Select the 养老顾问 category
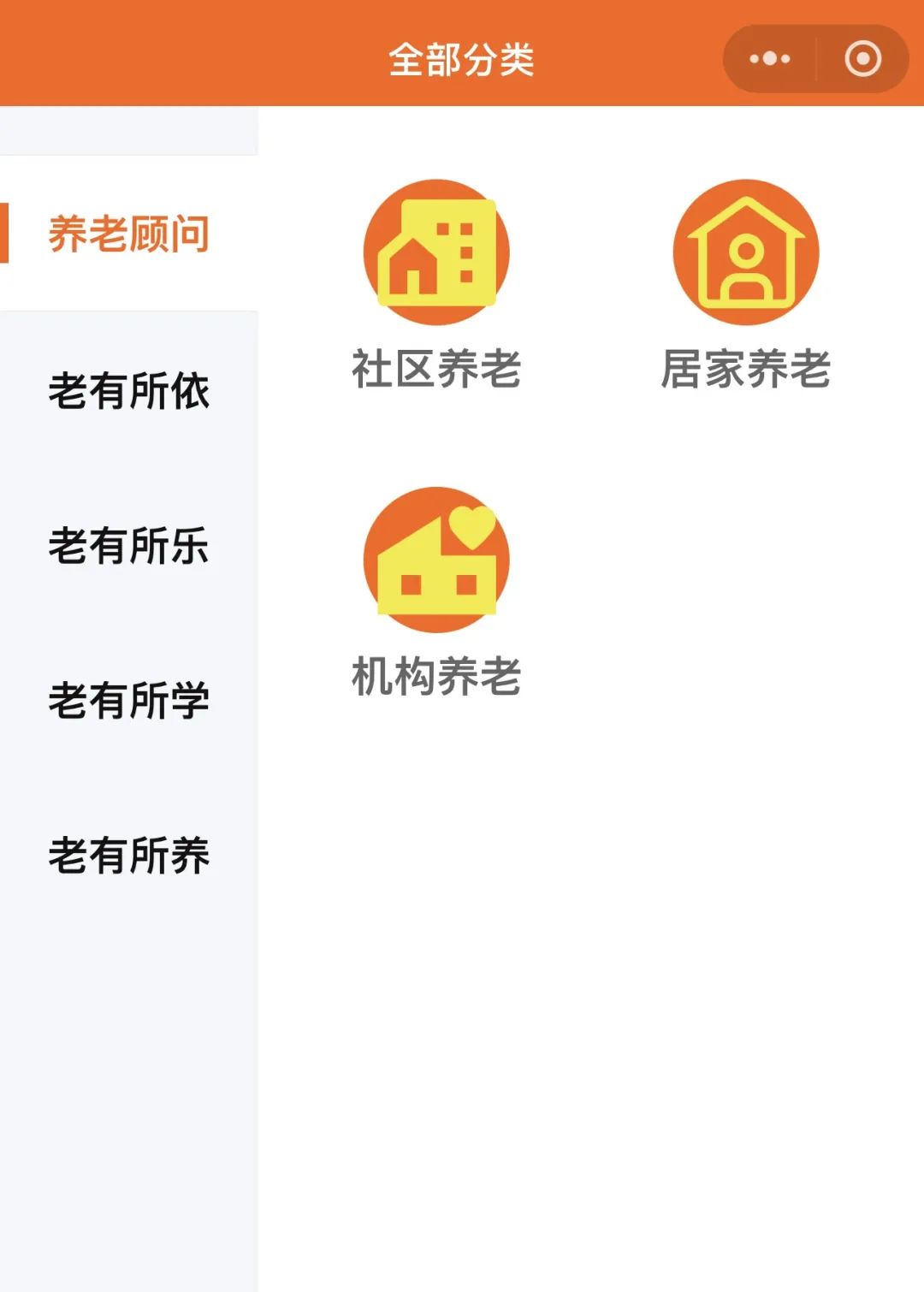Viewport: 924px width, 1292px height. click(x=128, y=234)
